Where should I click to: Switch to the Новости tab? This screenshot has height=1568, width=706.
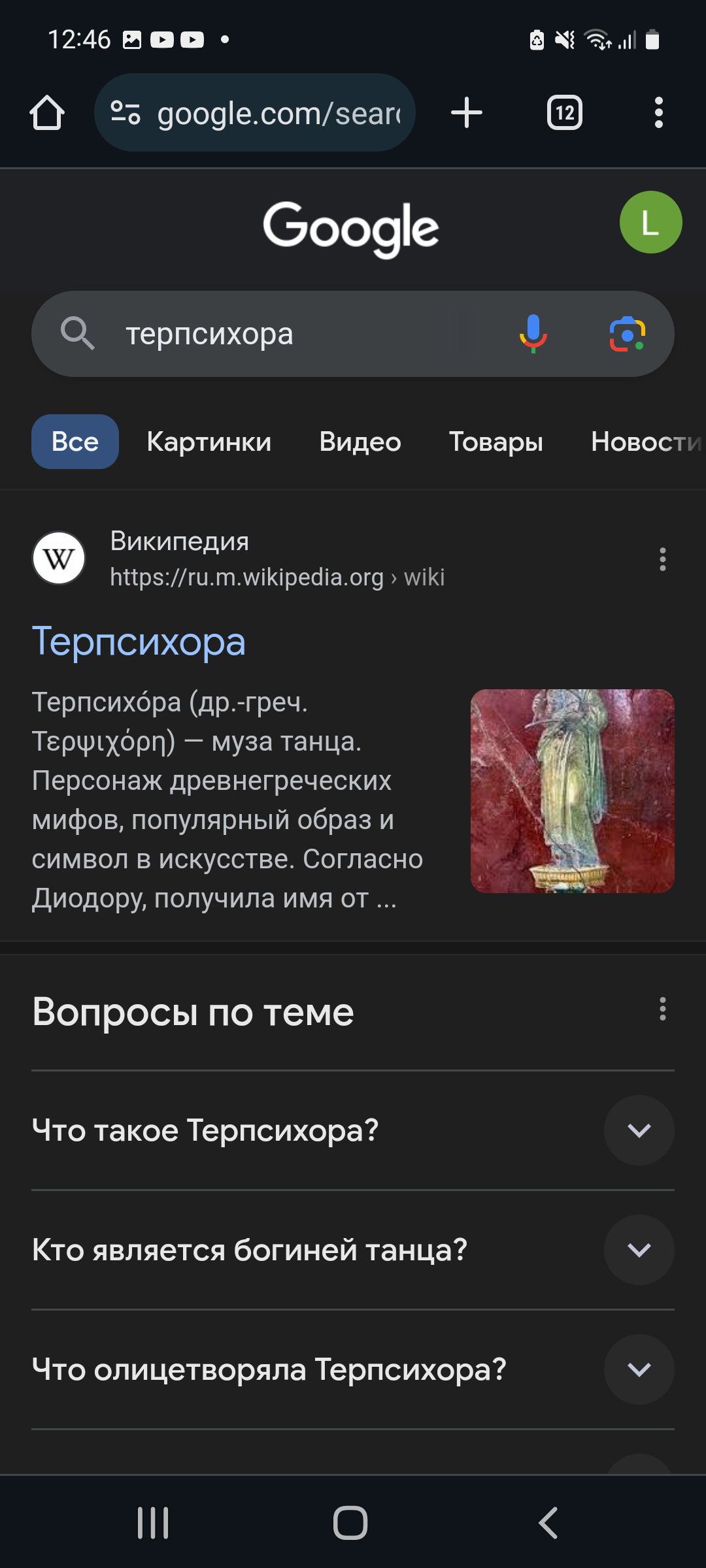(x=647, y=442)
